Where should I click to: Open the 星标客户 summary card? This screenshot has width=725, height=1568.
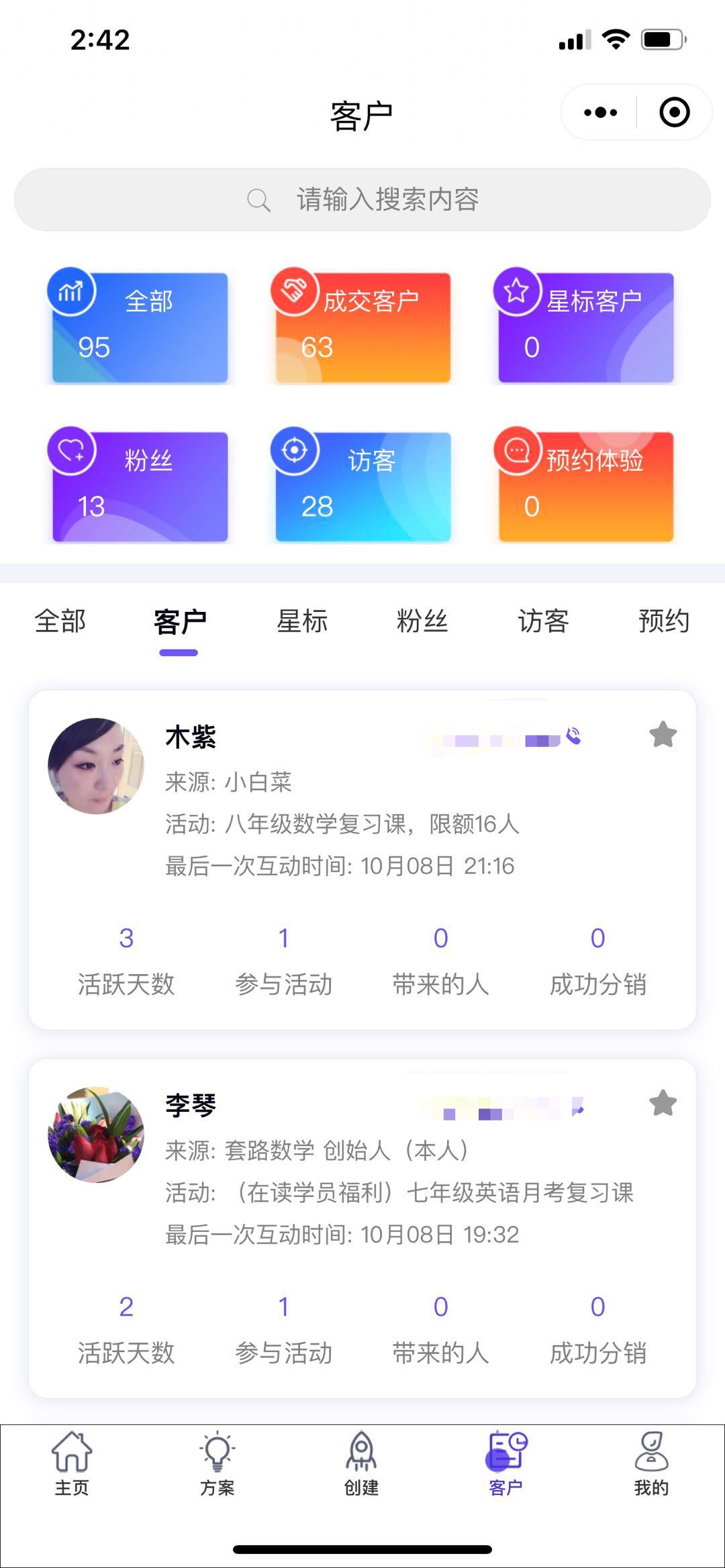(585, 327)
